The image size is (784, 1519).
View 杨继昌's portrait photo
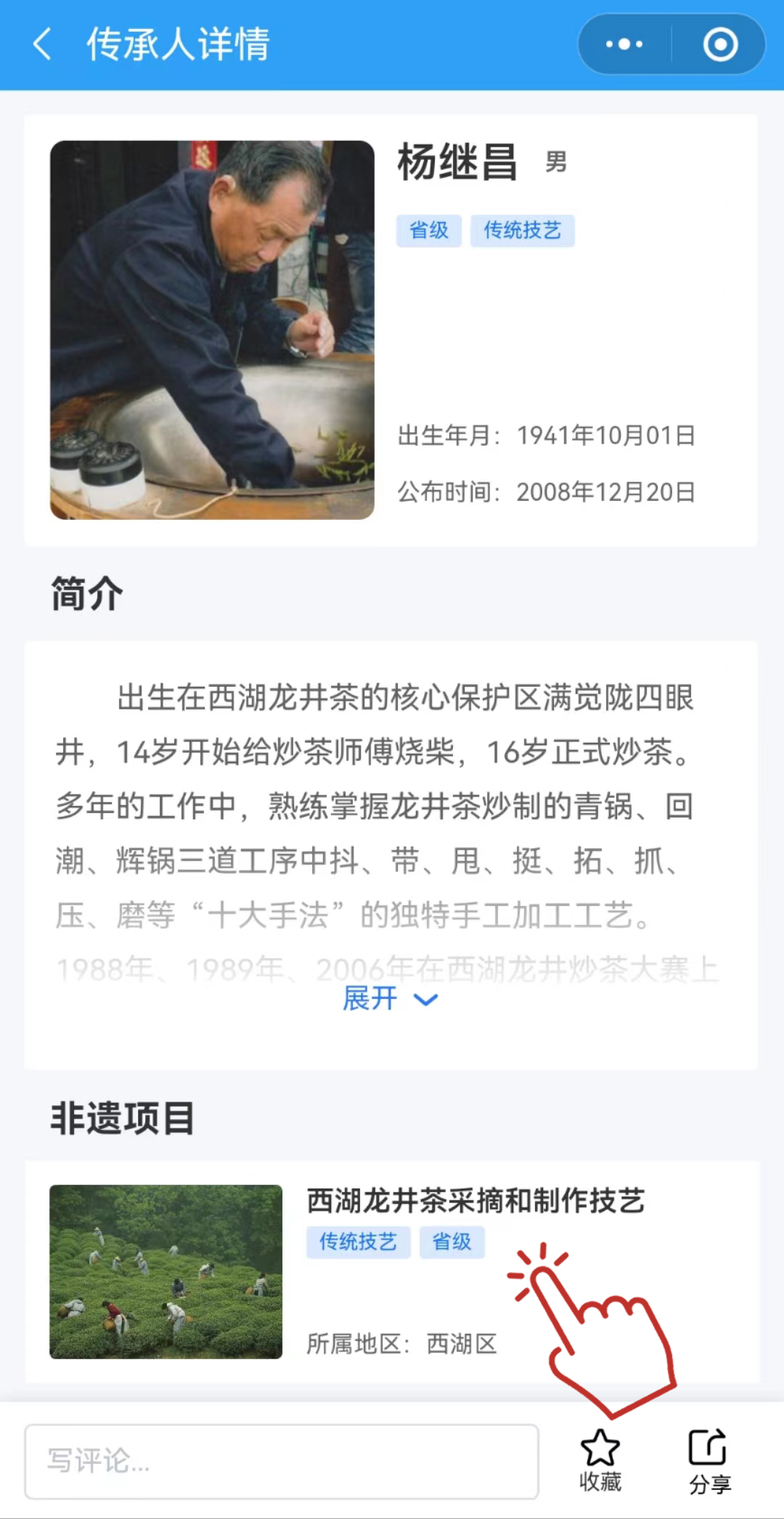[x=212, y=330]
